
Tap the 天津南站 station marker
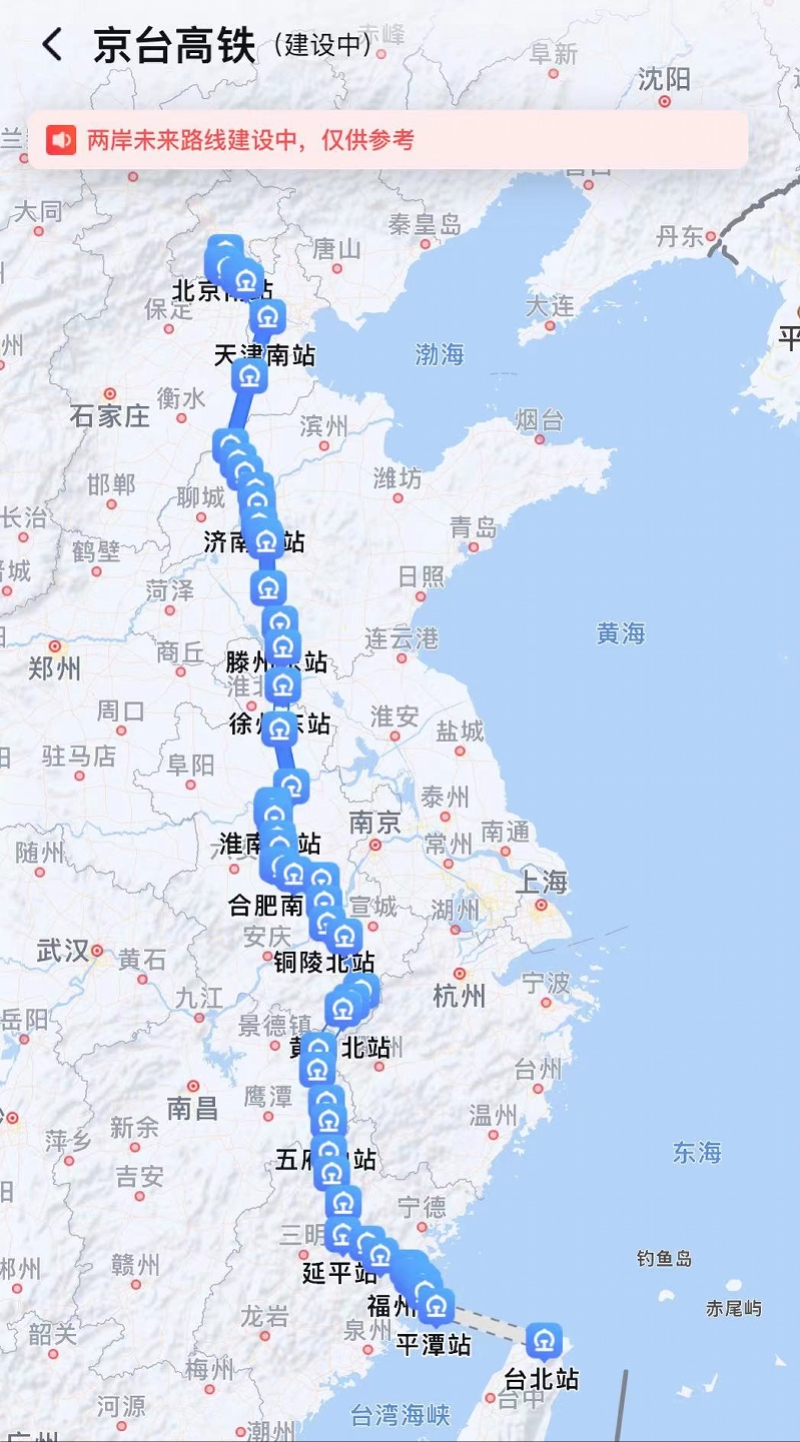[267, 319]
